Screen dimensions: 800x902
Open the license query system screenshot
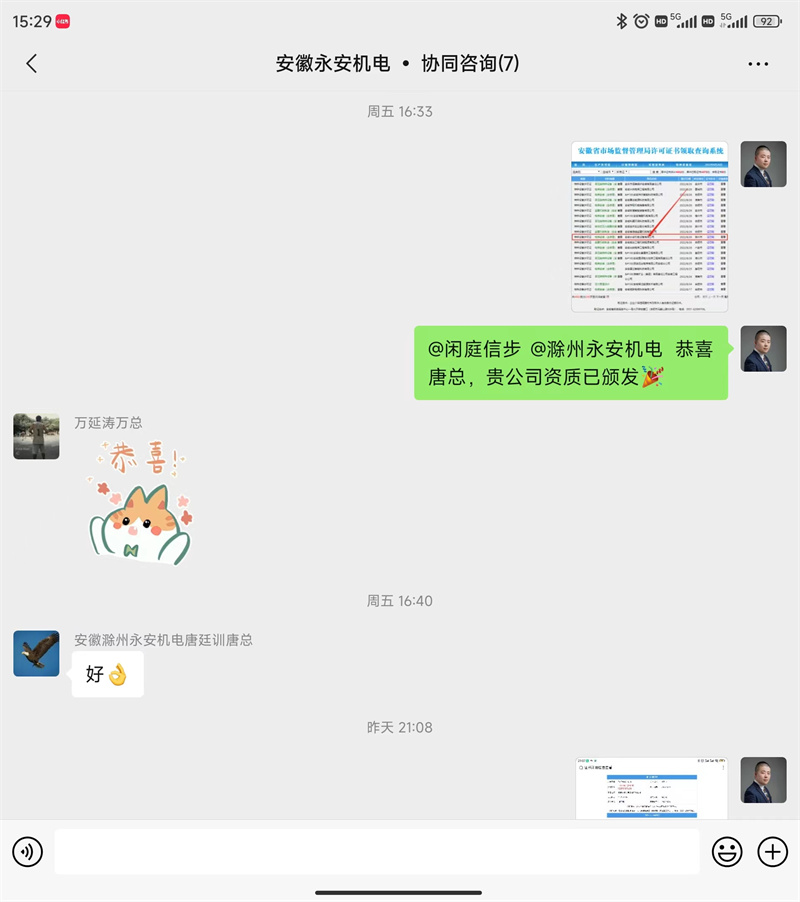(649, 226)
